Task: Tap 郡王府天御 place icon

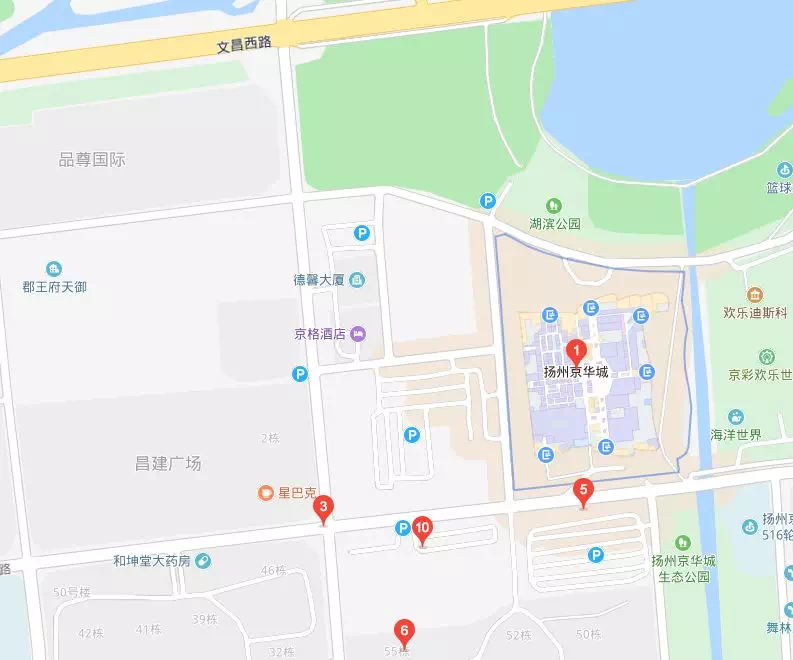Action: [54, 268]
